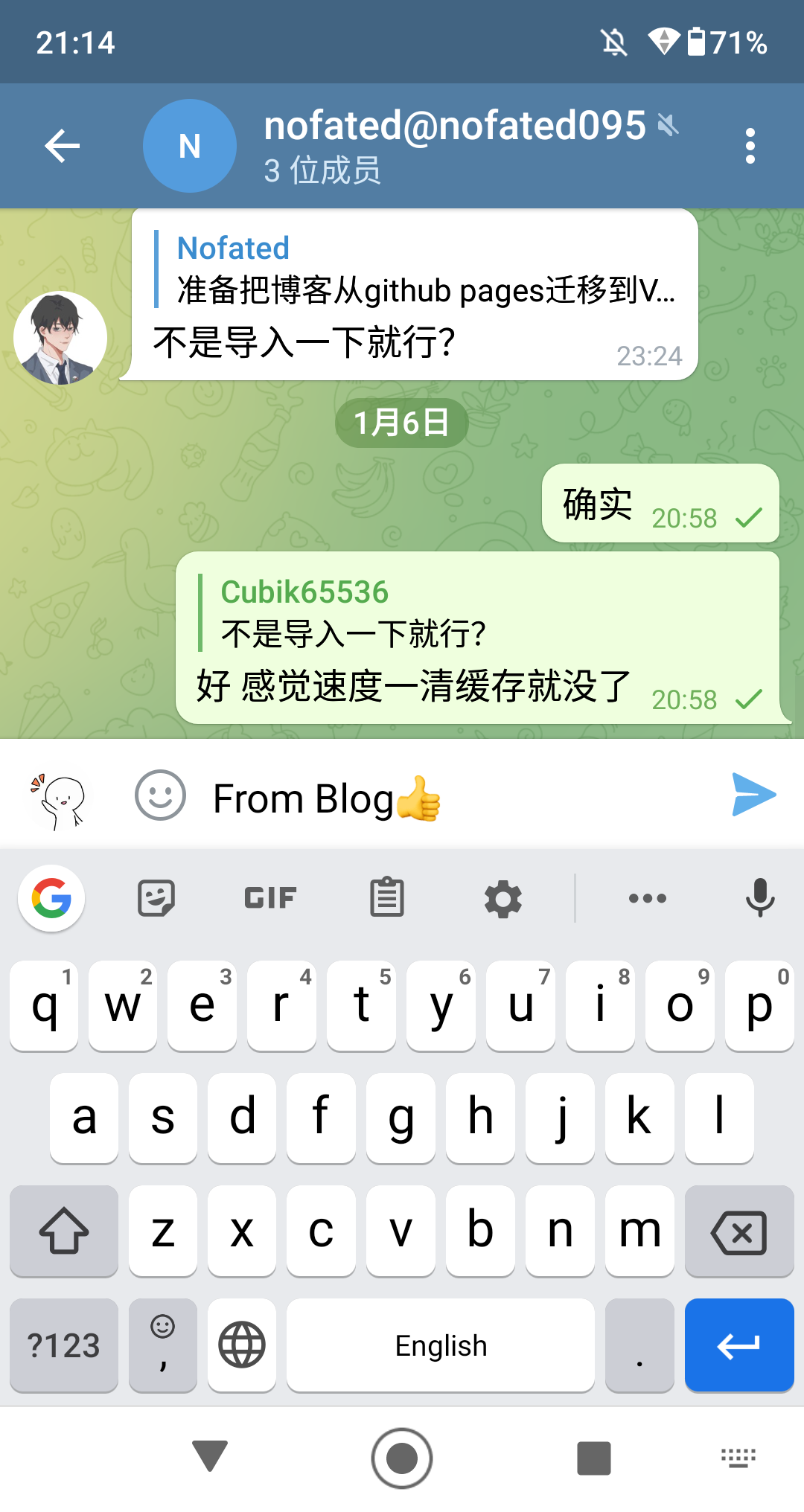Screen dimensions: 804x1512
Task: Open Google search on the keyboard
Action: 51,898
